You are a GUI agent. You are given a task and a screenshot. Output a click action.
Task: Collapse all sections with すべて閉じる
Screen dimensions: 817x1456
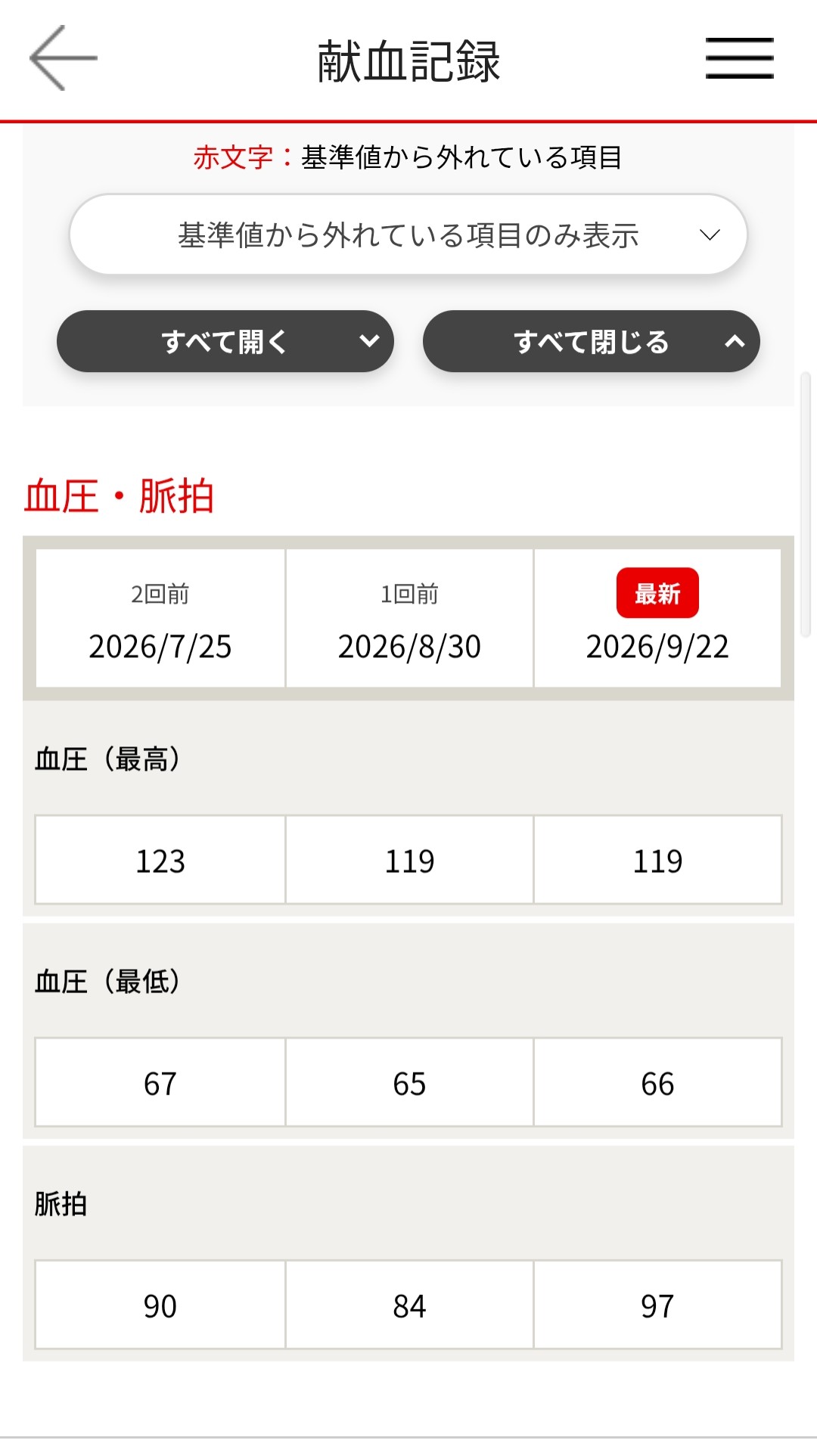[x=592, y=341]
